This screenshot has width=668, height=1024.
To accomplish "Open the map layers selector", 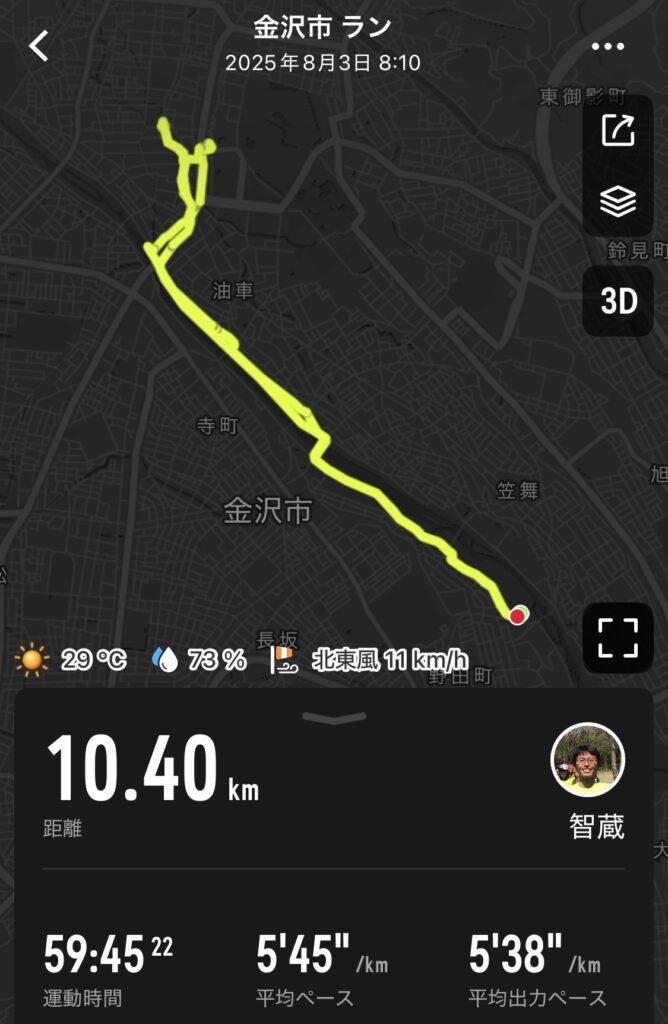I will click(x=618, y=202).
